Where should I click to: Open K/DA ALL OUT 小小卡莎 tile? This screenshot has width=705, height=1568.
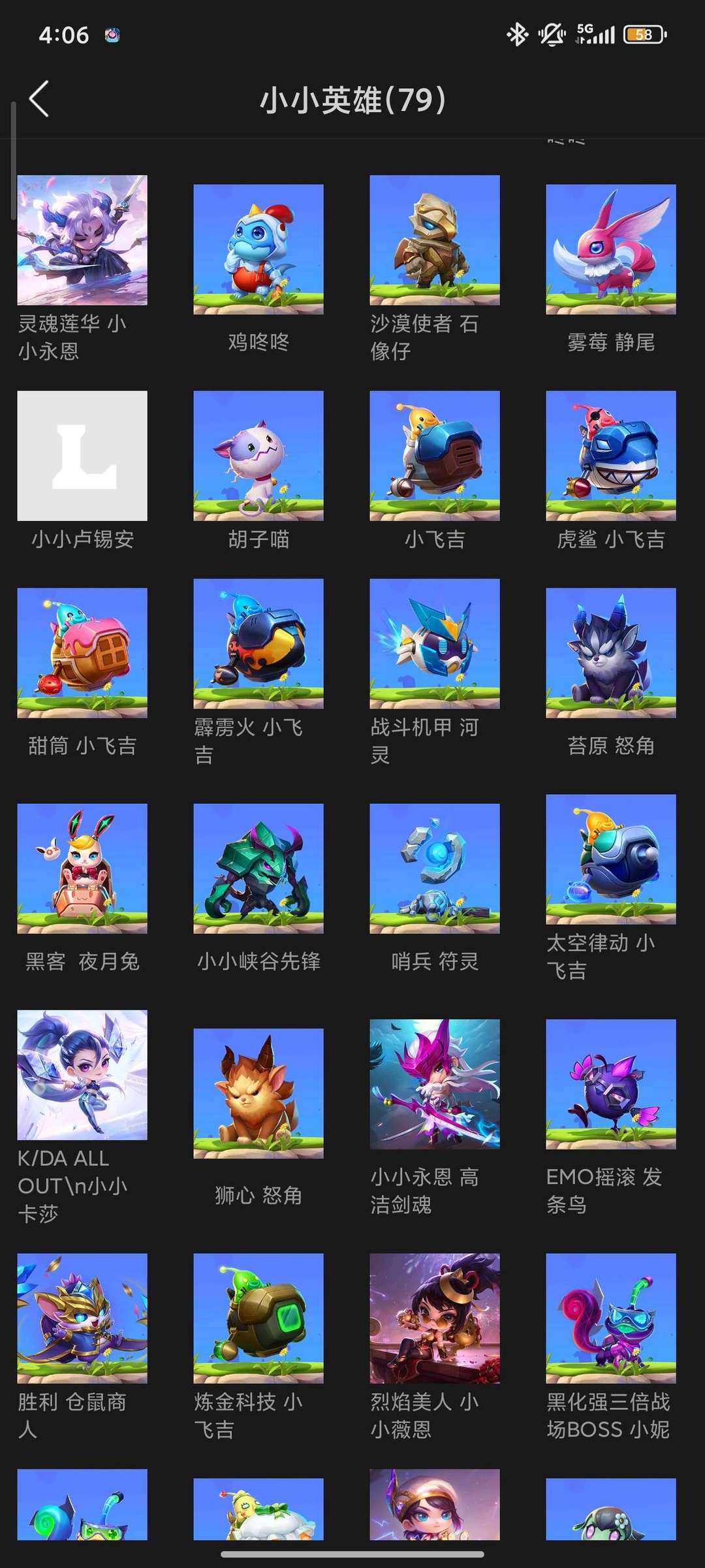pyautogui.click(x=82, y=1075)
